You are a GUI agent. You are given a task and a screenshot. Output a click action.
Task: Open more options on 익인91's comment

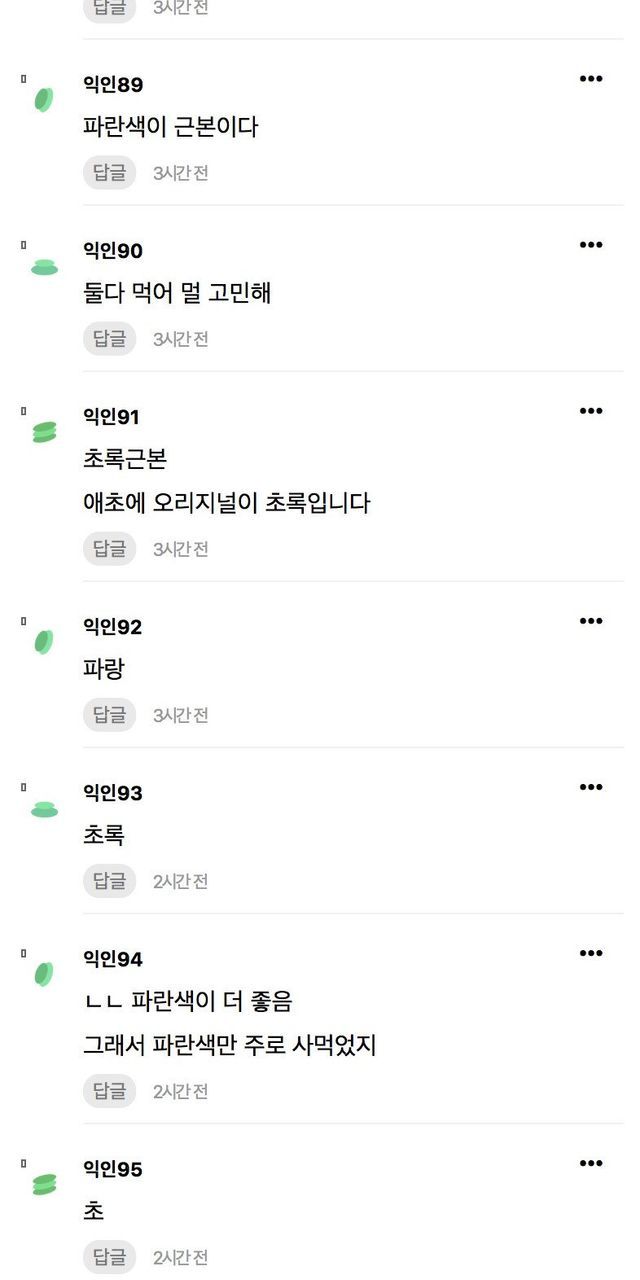(x=591, y=411)
